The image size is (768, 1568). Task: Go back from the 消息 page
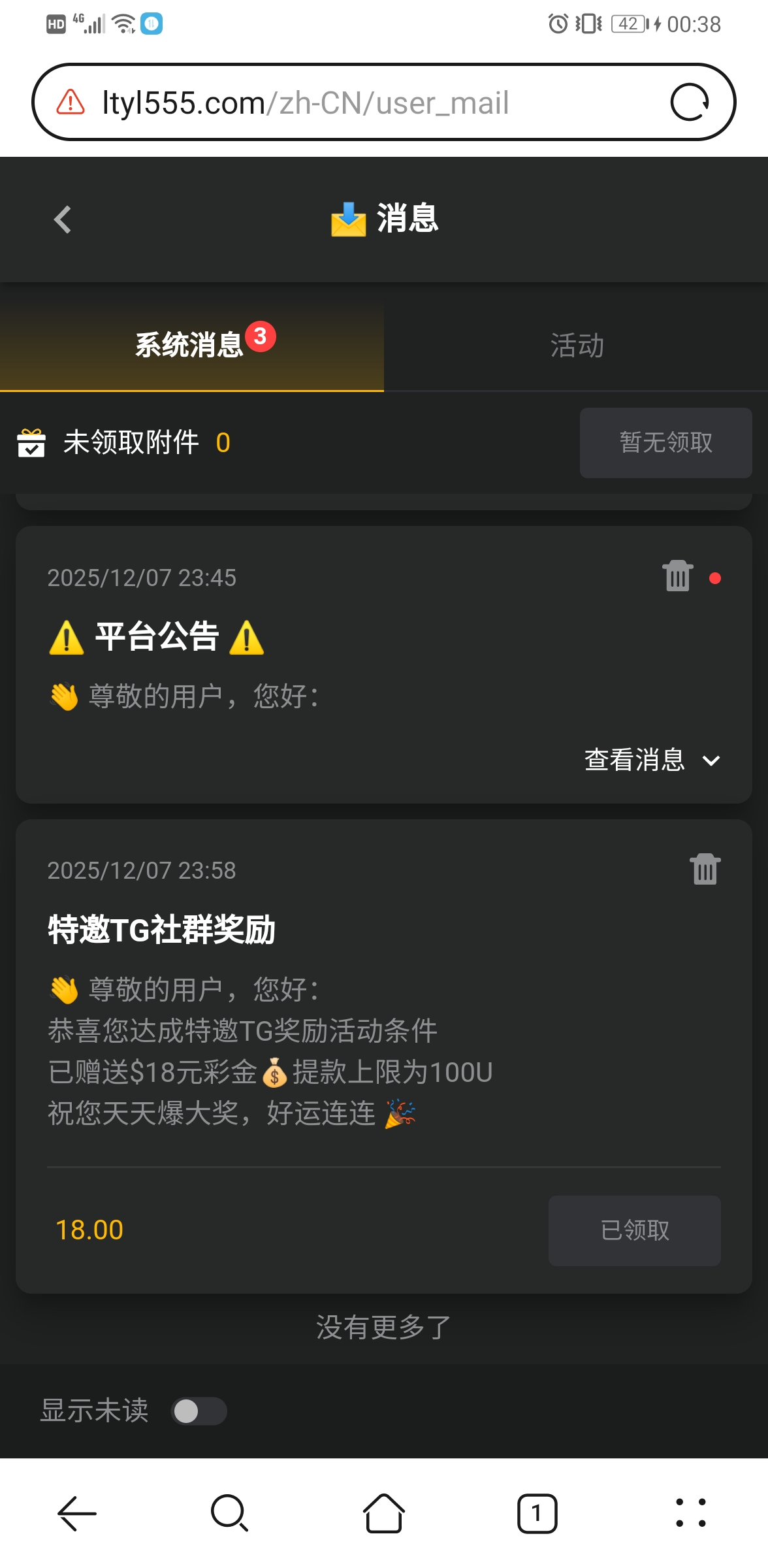63,220
